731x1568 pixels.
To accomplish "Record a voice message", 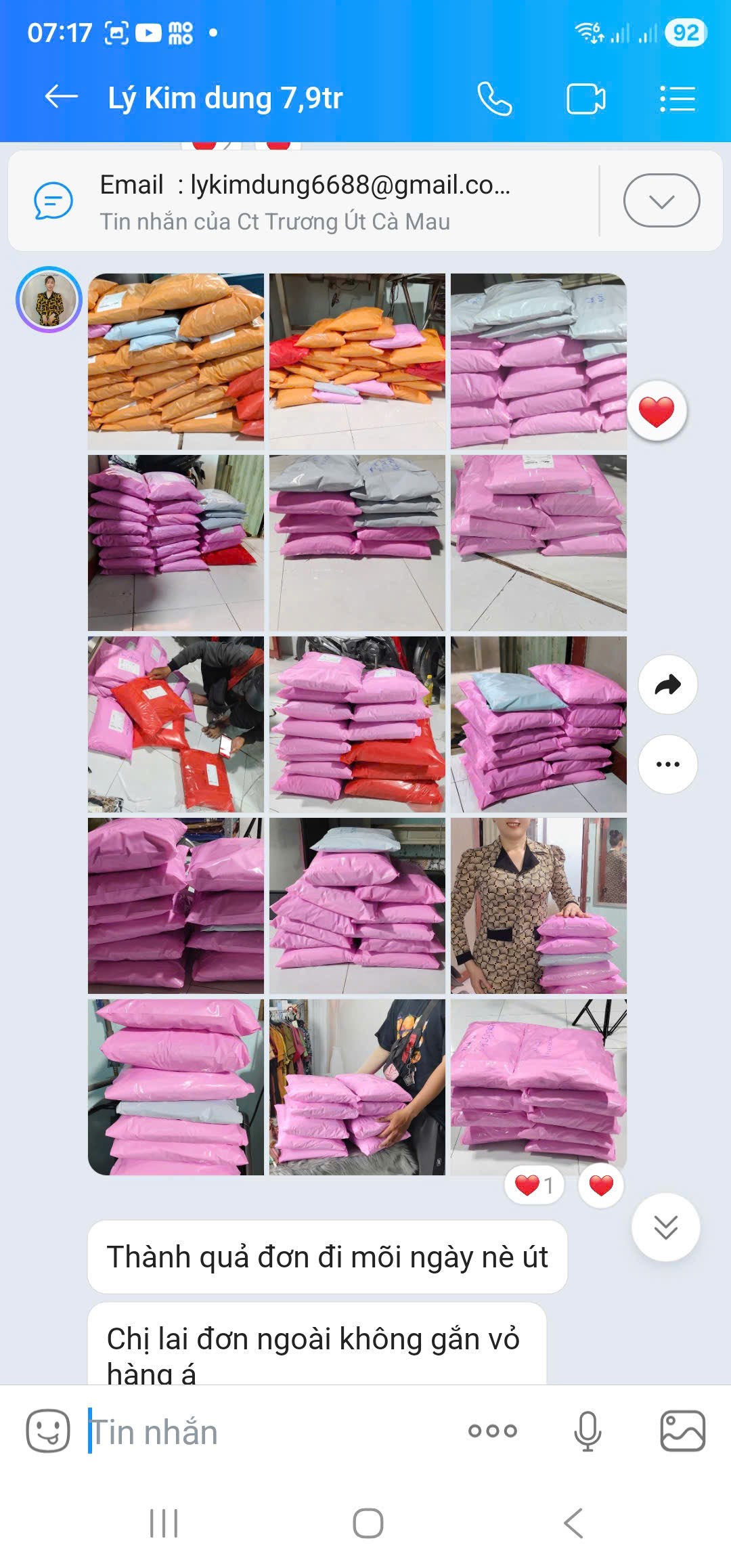I will (x=587, y=1431).
